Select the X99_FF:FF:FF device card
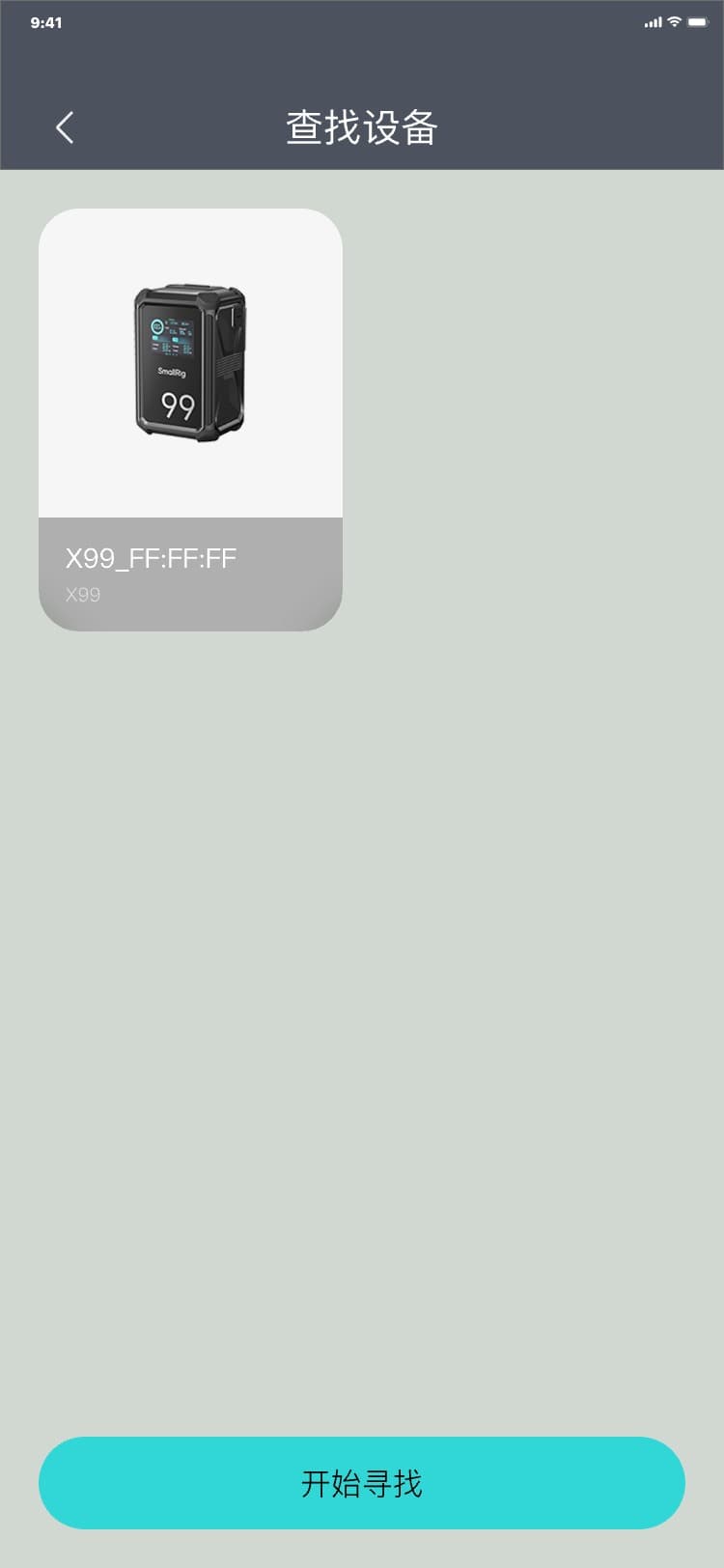 [x=190, y=419]
